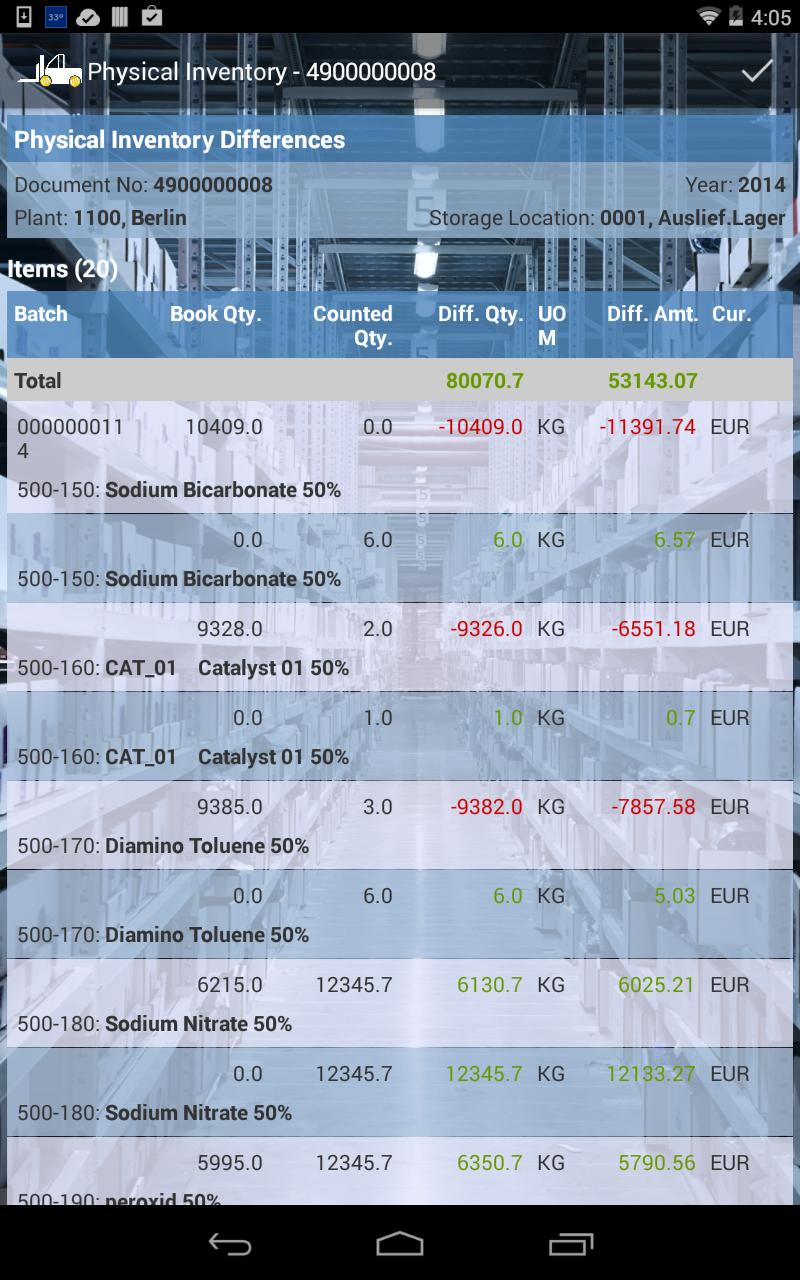Tap the forklift app icon to go back

coord(49,71)
